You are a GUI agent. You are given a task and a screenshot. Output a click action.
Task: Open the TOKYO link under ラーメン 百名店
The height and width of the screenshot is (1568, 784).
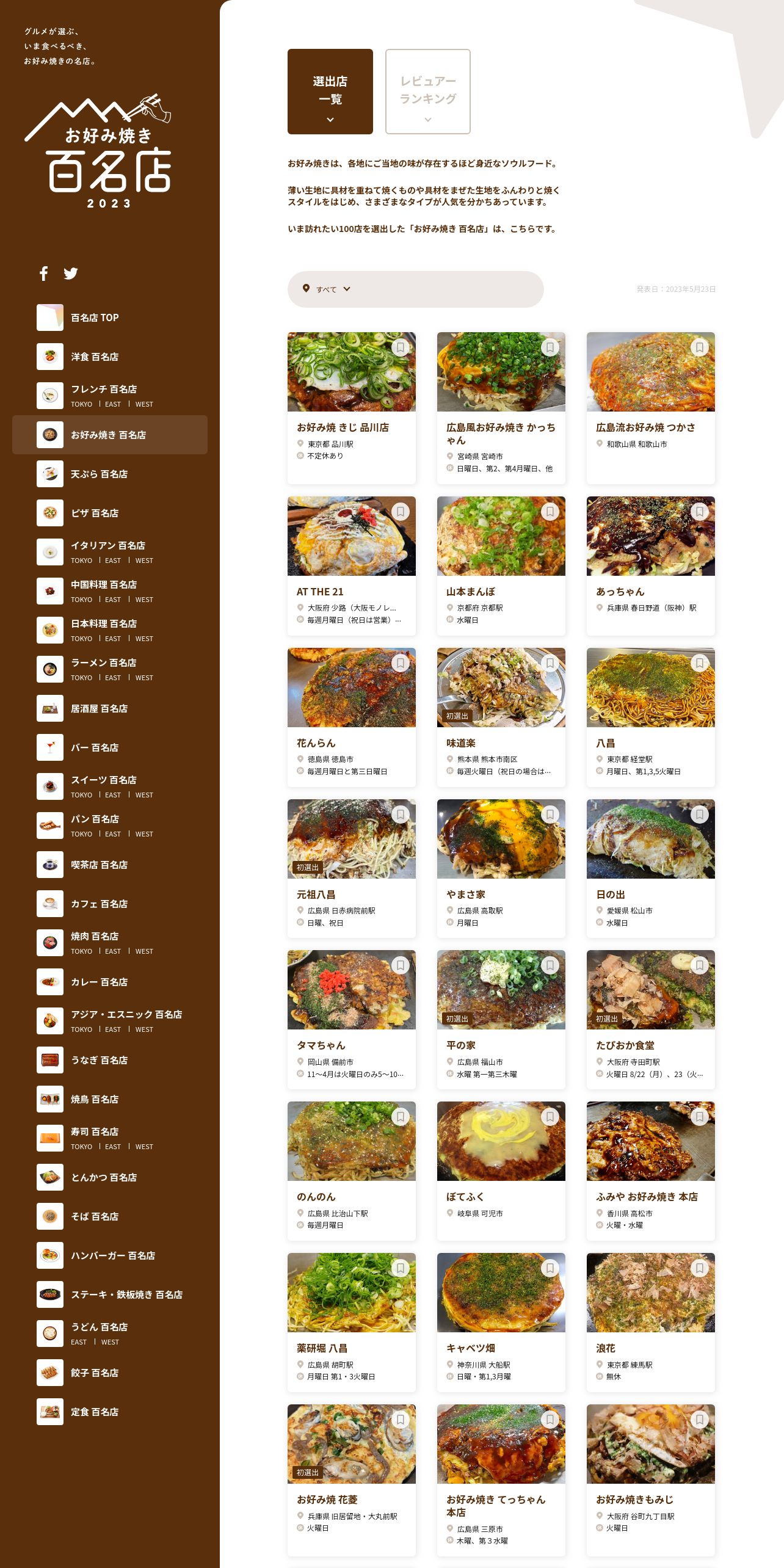81,678
